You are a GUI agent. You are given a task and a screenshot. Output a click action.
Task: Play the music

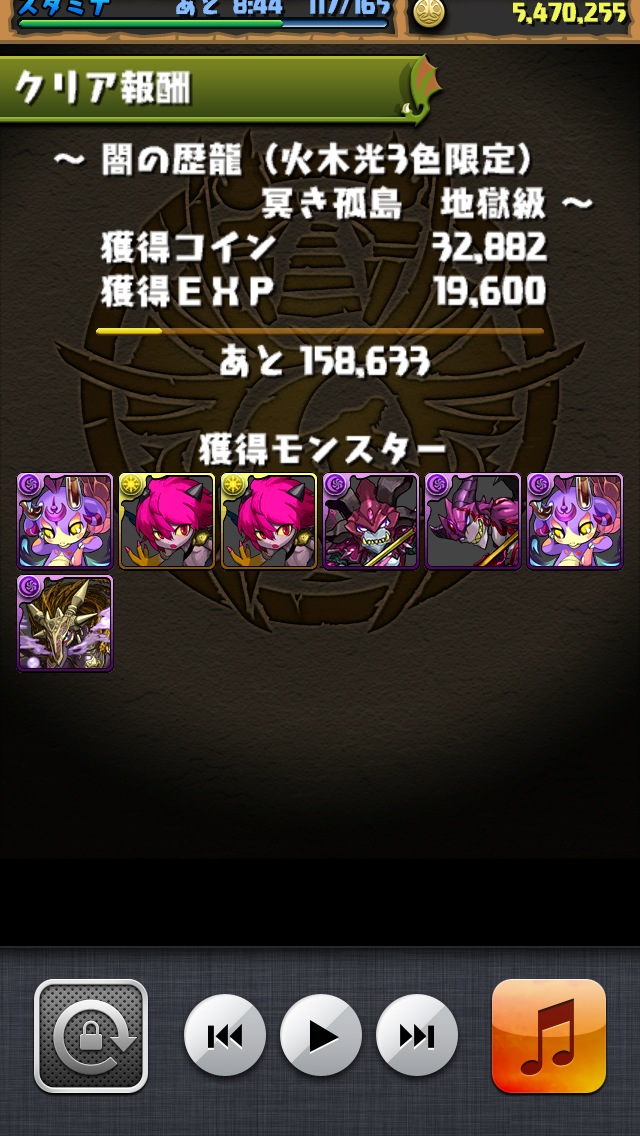point(320,1035)
